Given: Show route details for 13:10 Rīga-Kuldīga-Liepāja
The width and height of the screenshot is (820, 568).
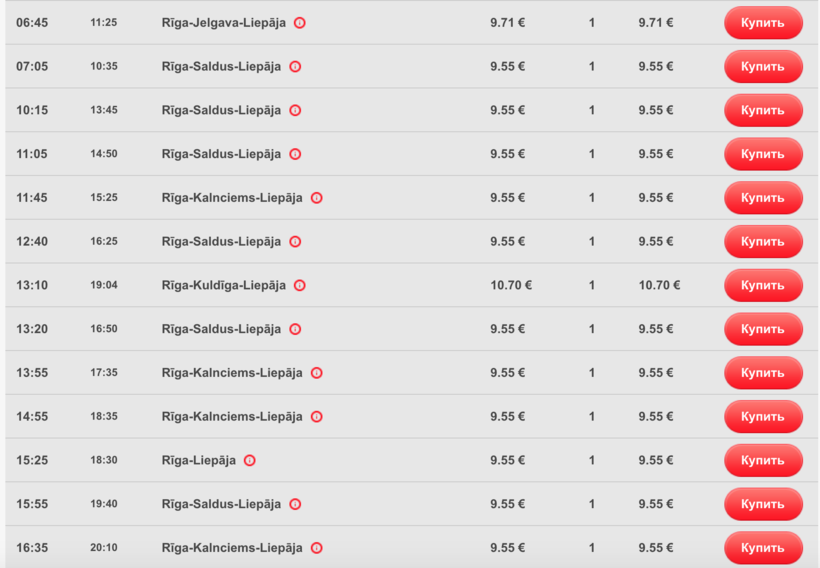Looking at the screenshot, I should [x=300, y=285].
